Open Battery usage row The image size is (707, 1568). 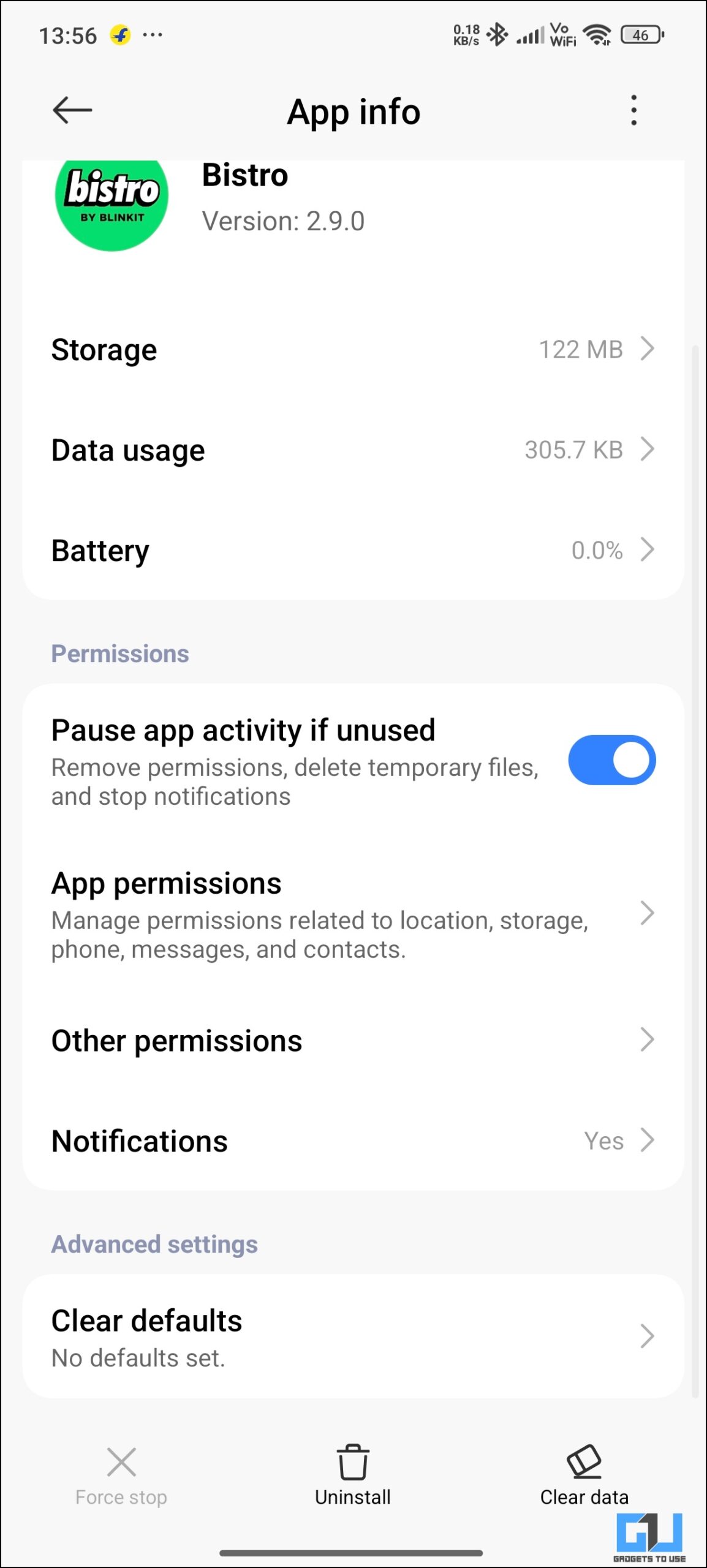[x=353, y=550]
